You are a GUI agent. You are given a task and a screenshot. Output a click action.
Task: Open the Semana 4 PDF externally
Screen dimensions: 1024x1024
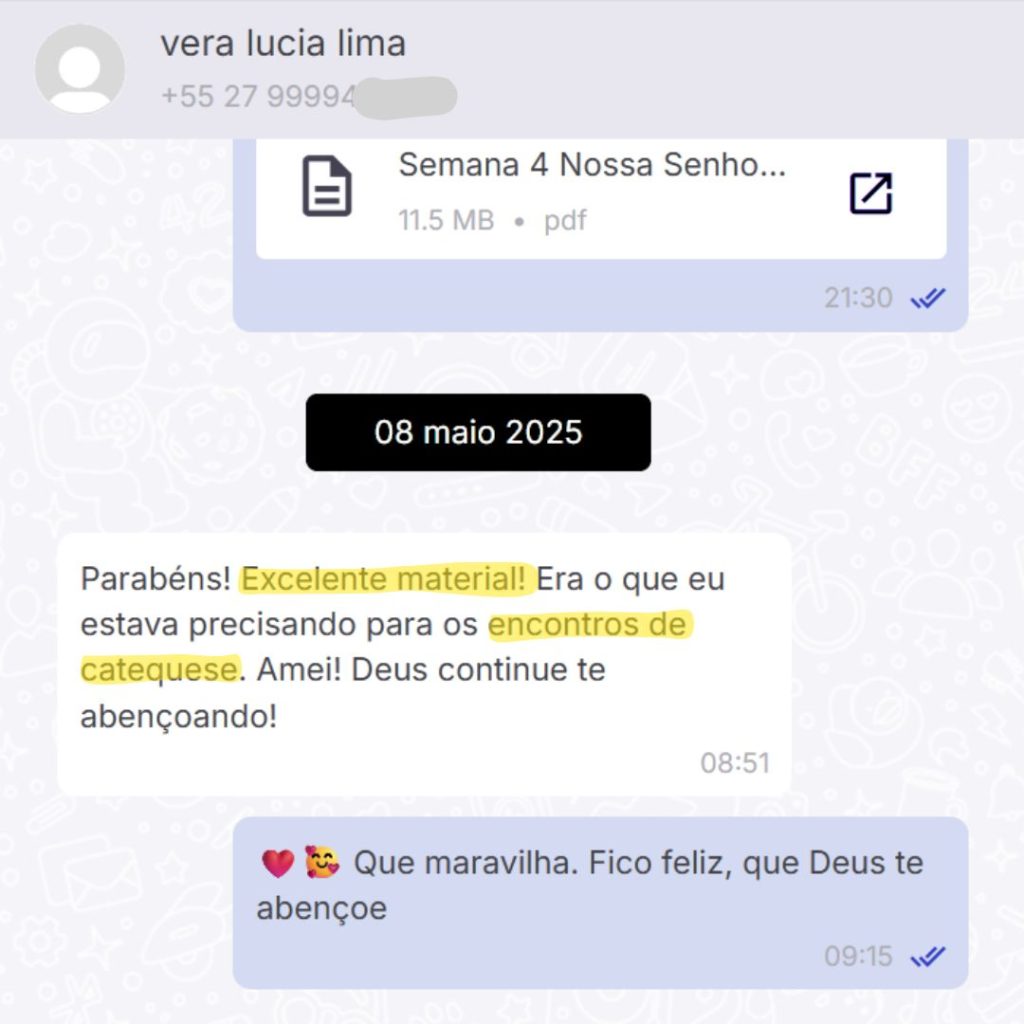tap(870, 193)
